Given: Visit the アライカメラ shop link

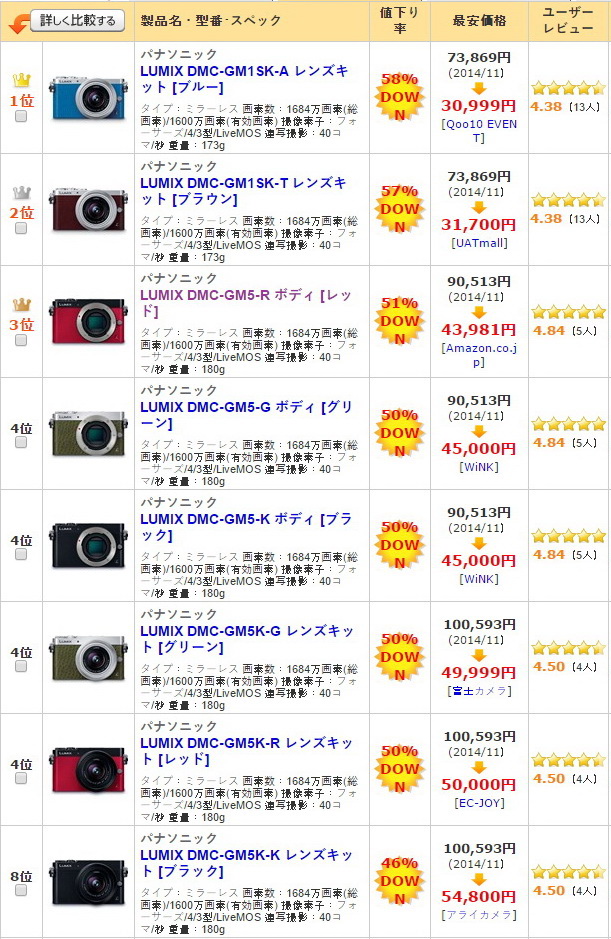Looking at the screenshot, I should [479, 915].
